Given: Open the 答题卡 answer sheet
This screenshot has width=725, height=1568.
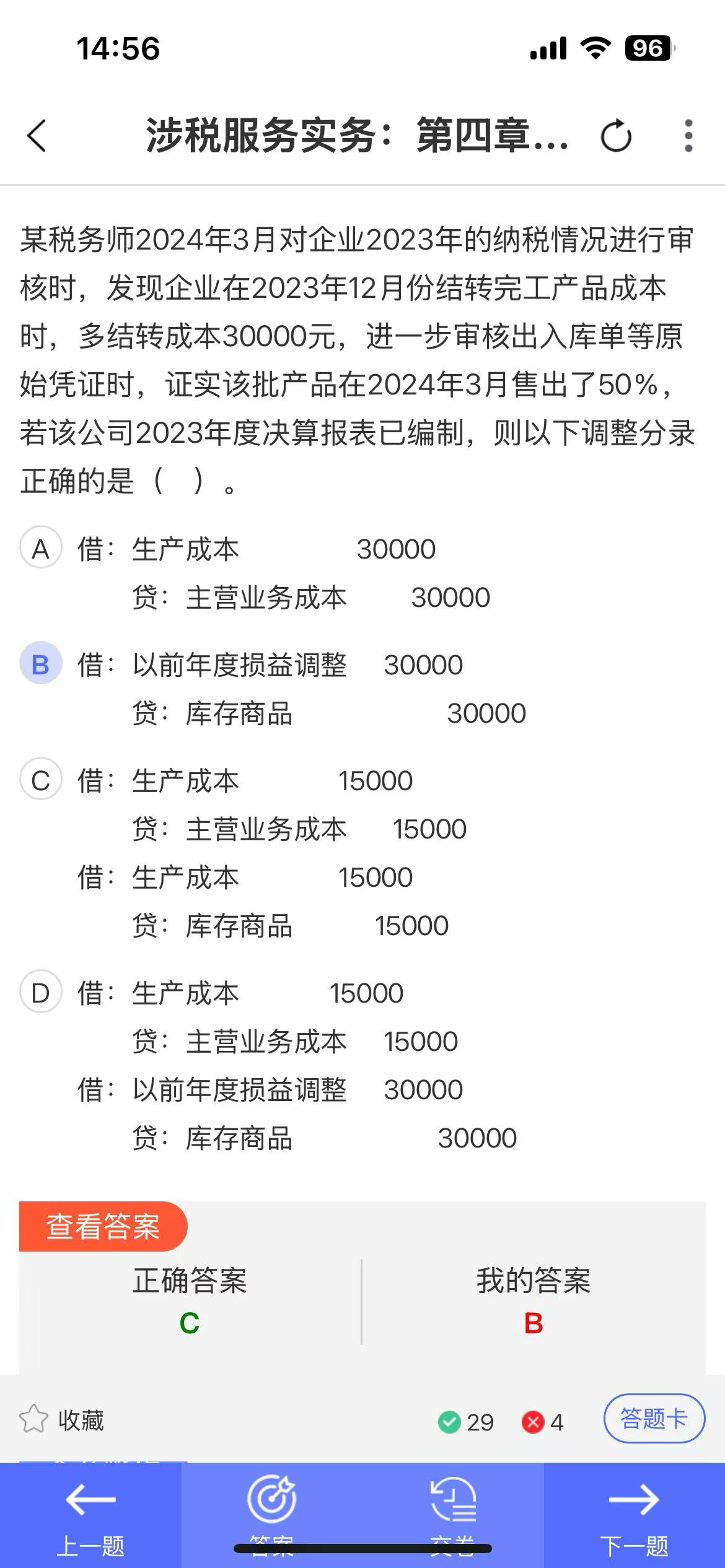Looking at the screenshot, I should tap(654, 1418).
